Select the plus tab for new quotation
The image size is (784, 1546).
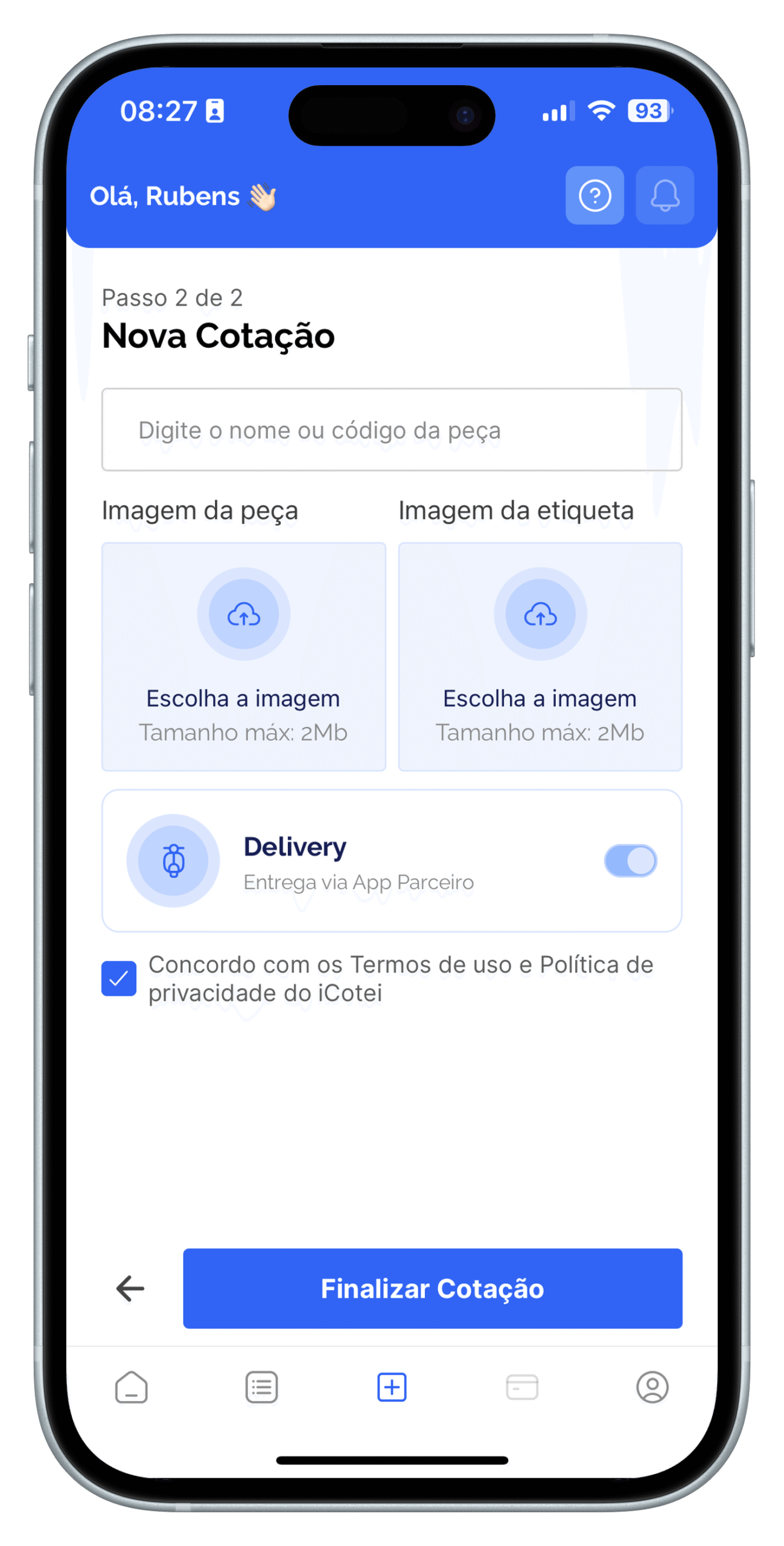[x=392, y=1387]
